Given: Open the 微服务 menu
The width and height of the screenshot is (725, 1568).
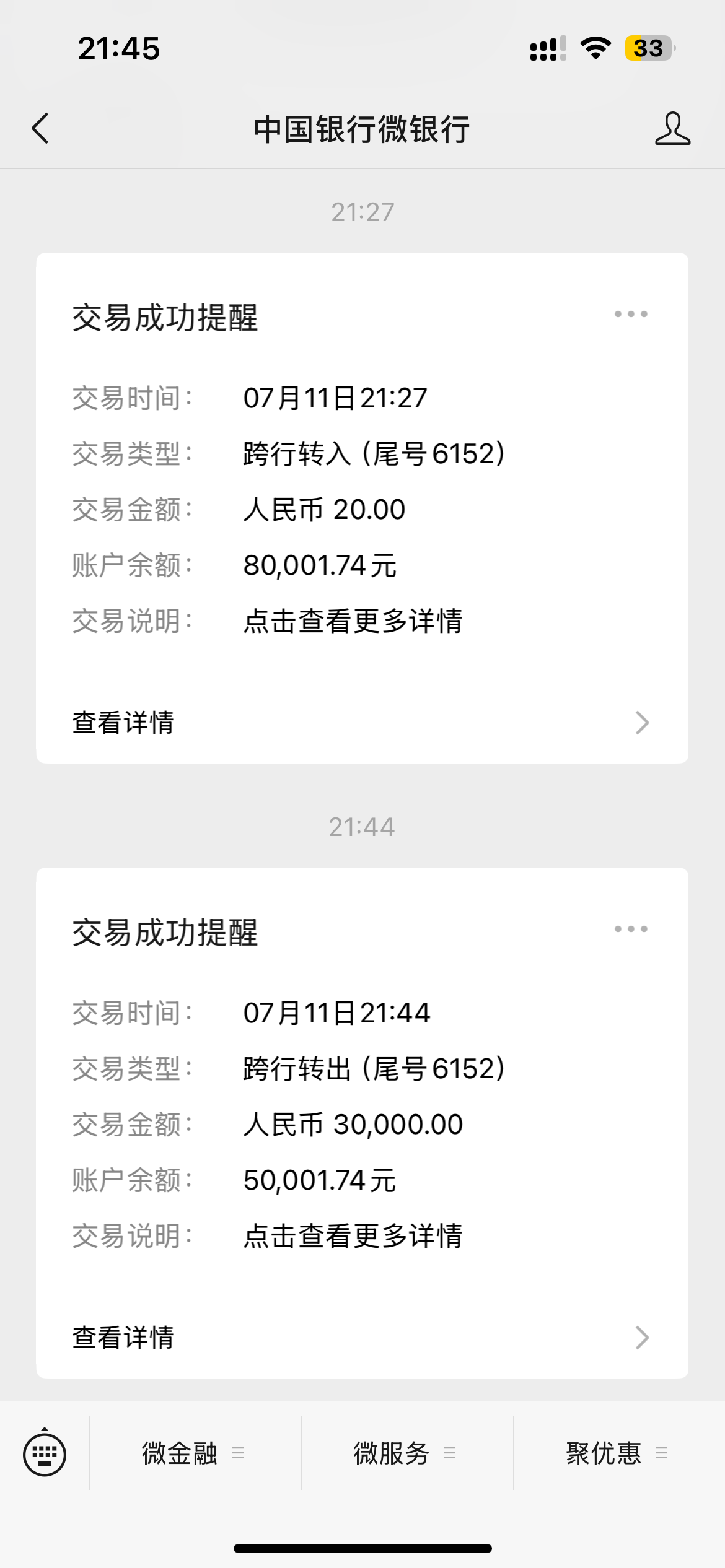Looking at the screenshot, I should click(406, 1453).
